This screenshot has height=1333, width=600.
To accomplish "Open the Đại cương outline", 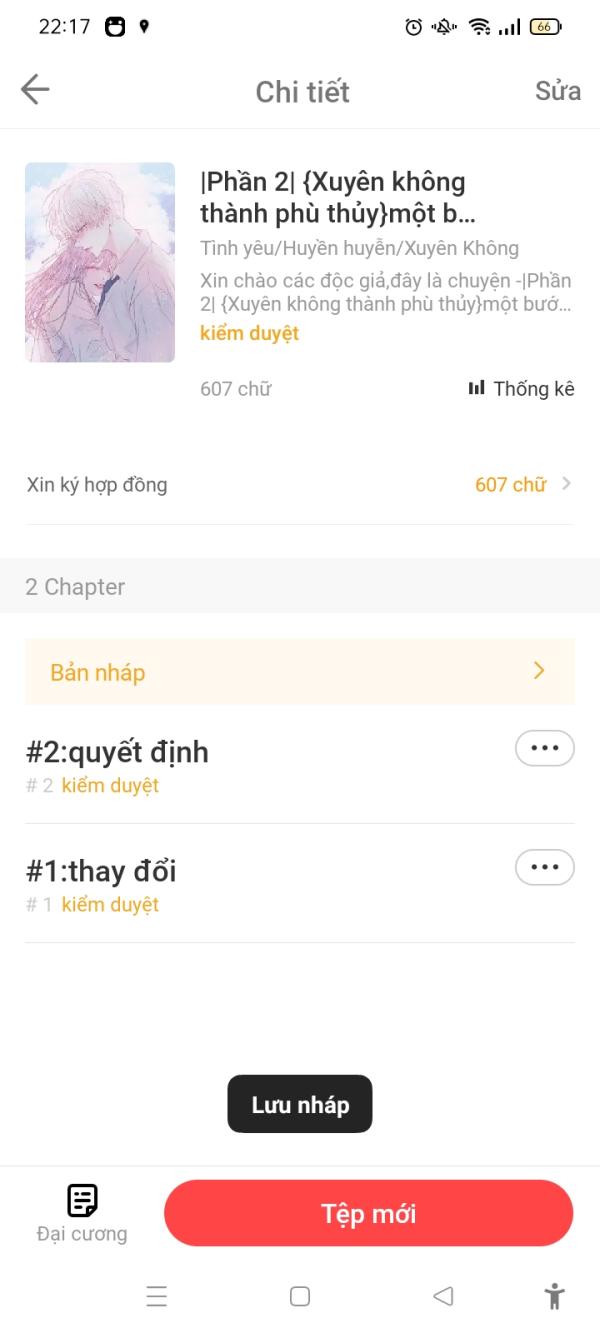I will (82, 1212).
